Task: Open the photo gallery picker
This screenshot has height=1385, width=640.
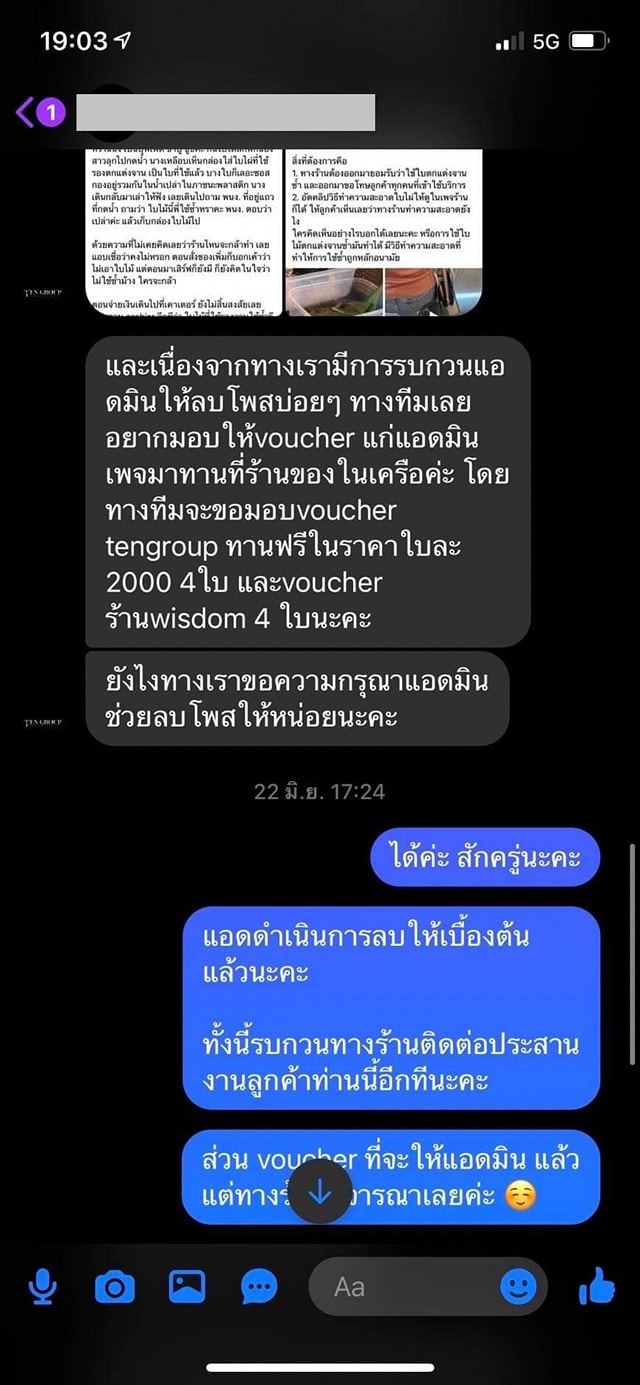Action: click(187, 1286)
